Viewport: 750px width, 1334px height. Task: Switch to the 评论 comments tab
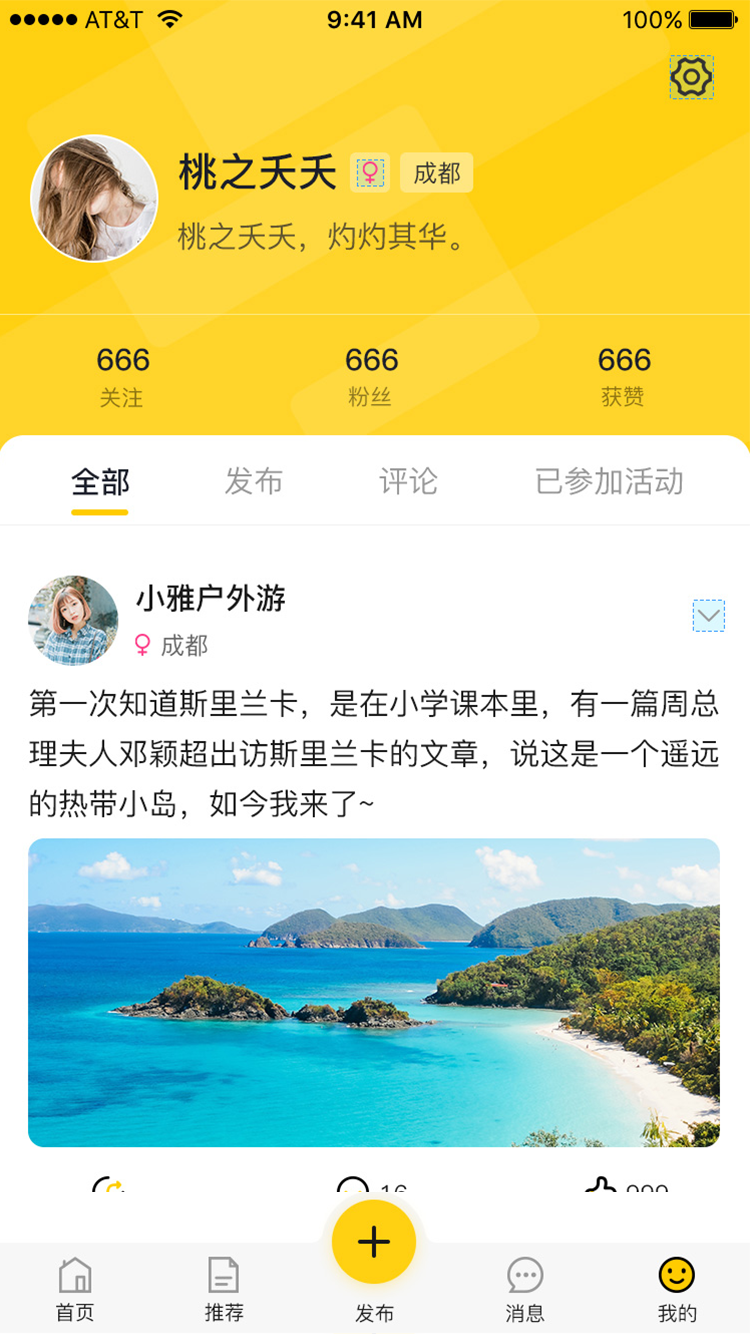point(409,482)
